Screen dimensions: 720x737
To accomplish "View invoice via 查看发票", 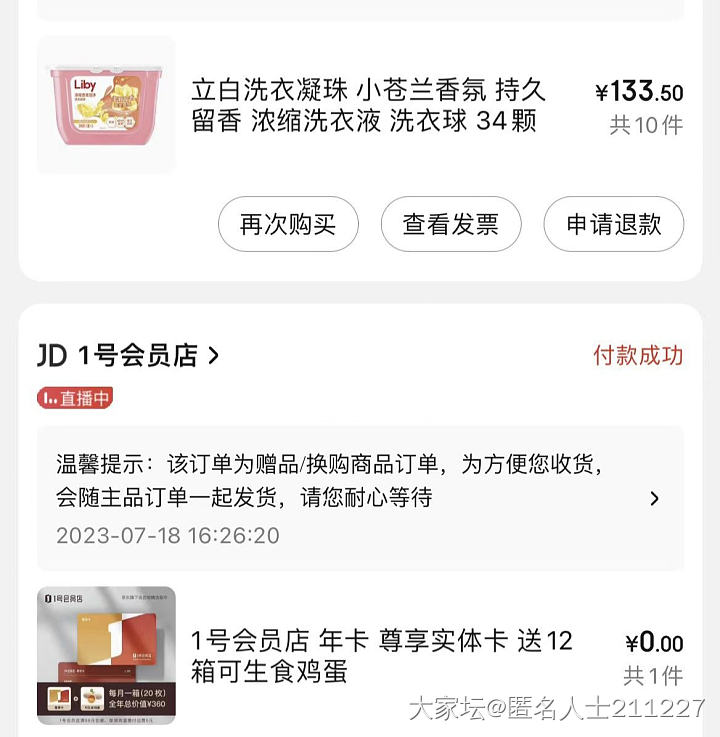I will pyautogui.click(x=451, y=224).
